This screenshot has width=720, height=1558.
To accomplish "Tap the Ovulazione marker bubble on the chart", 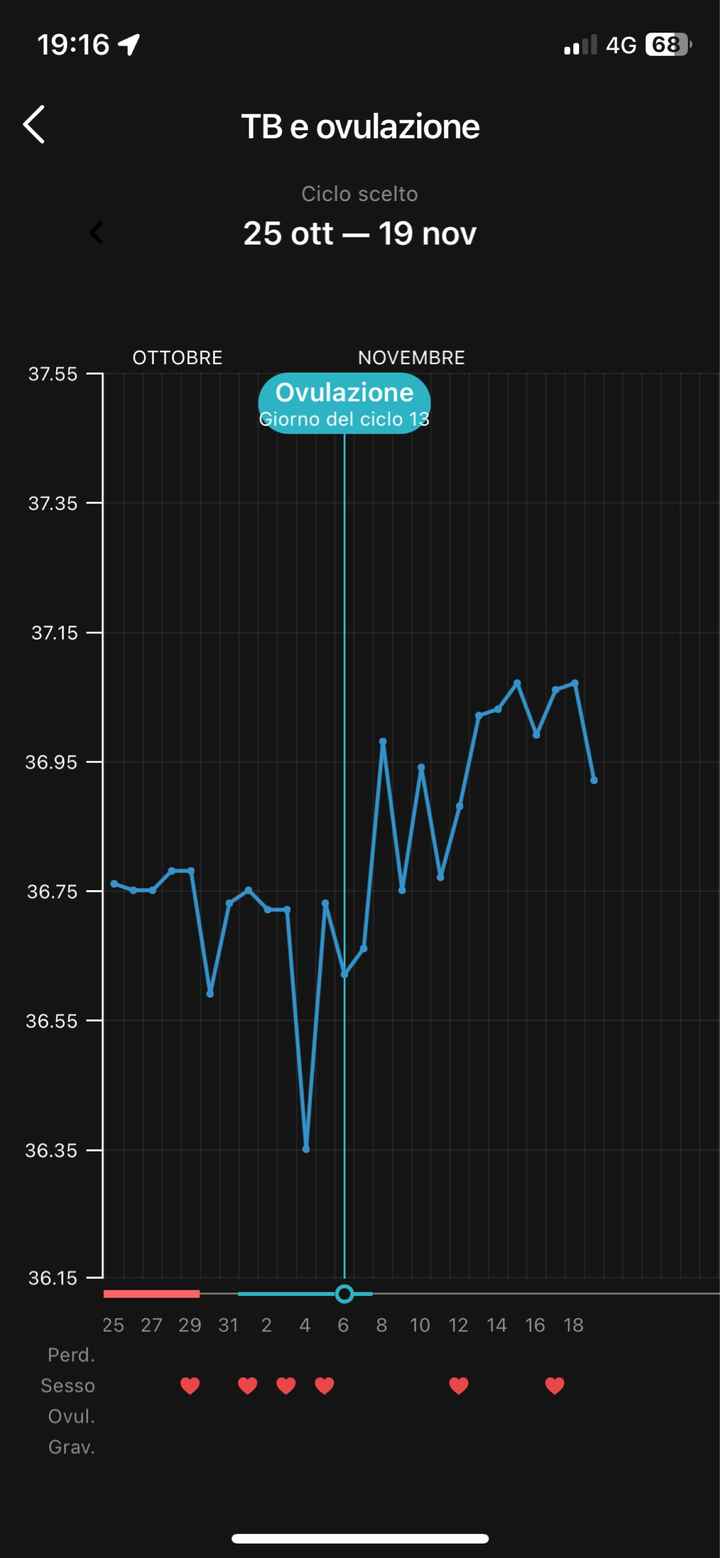I will tap(344, 403).
